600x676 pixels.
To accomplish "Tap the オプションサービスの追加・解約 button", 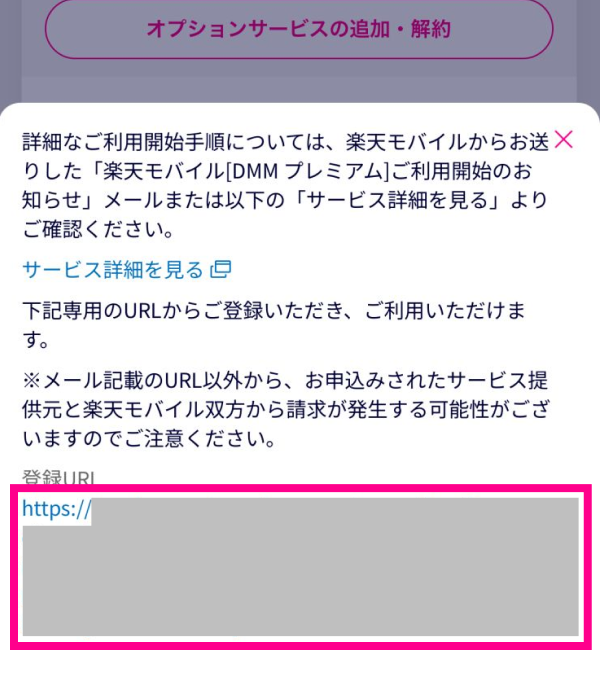I will 298,28.
